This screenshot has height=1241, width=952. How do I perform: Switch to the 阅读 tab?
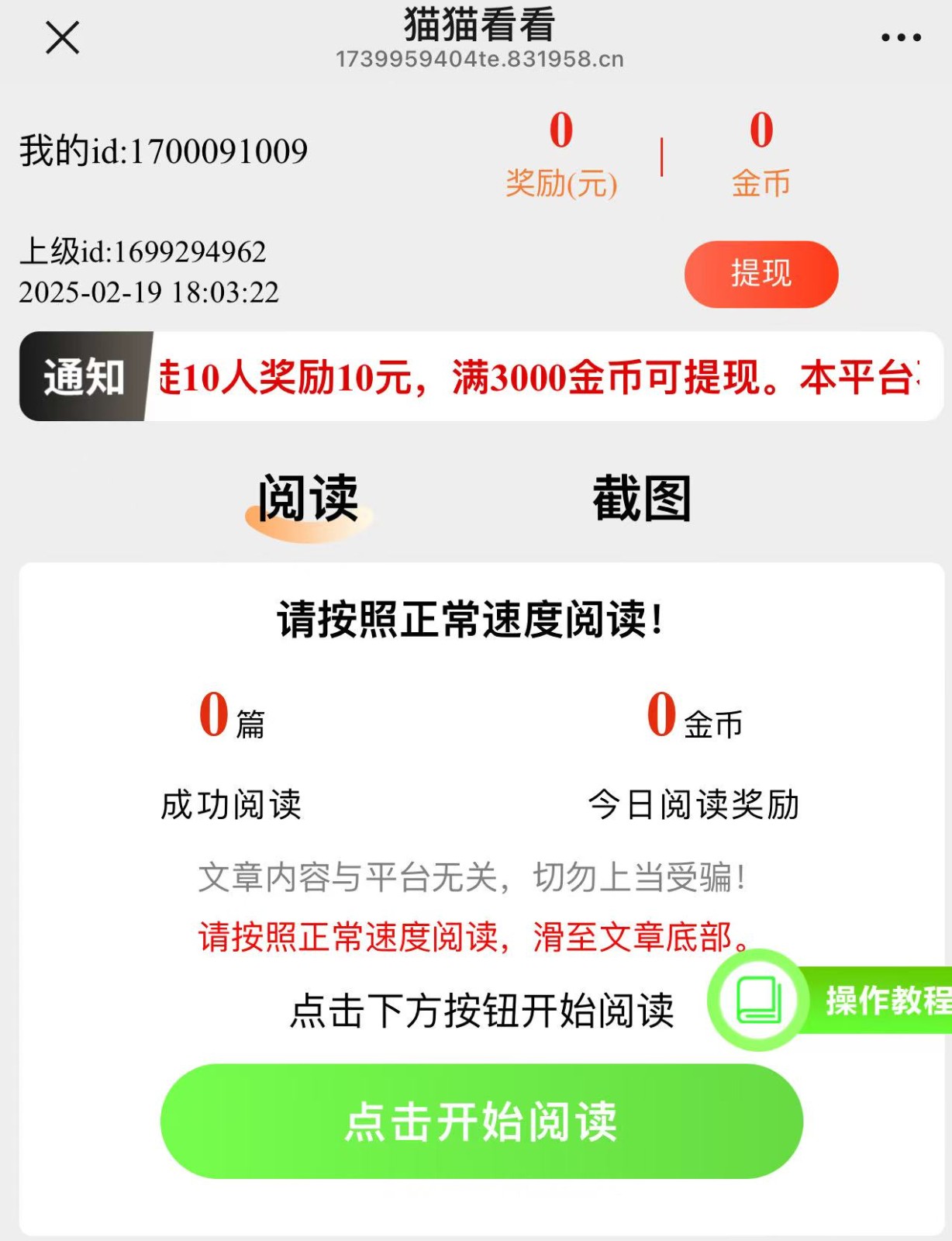308,500
